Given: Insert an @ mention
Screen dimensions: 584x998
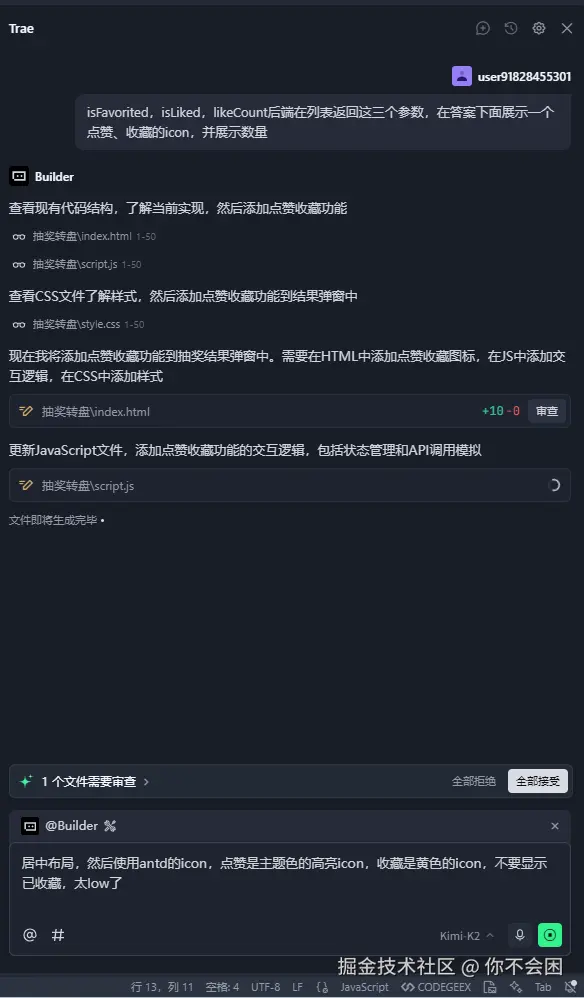Looking at the screenshot, I should click(x=30, y=935).
